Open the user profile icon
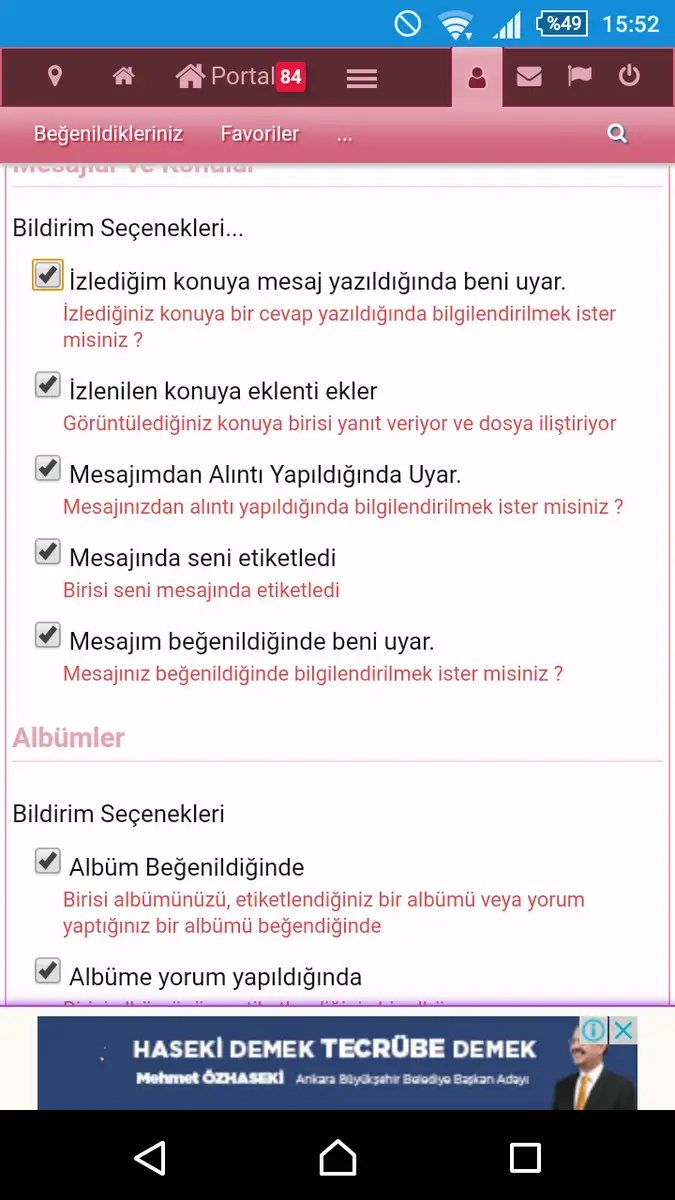 [477, 77]
